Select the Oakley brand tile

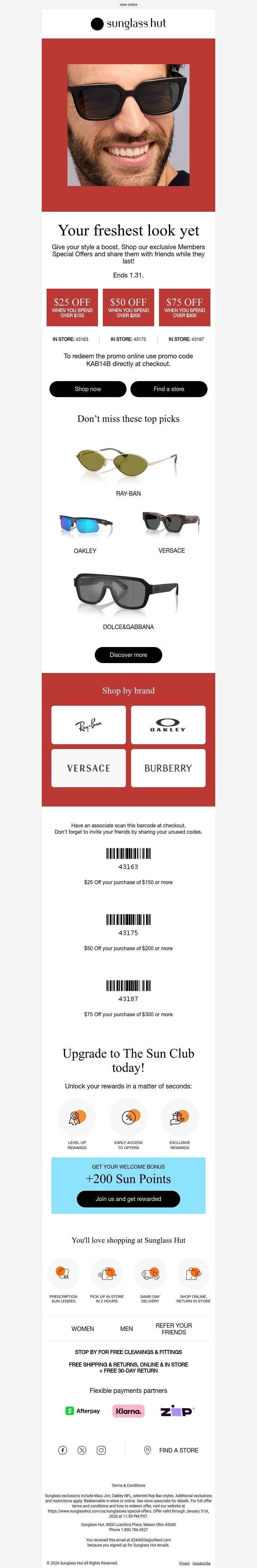(168, 725)
